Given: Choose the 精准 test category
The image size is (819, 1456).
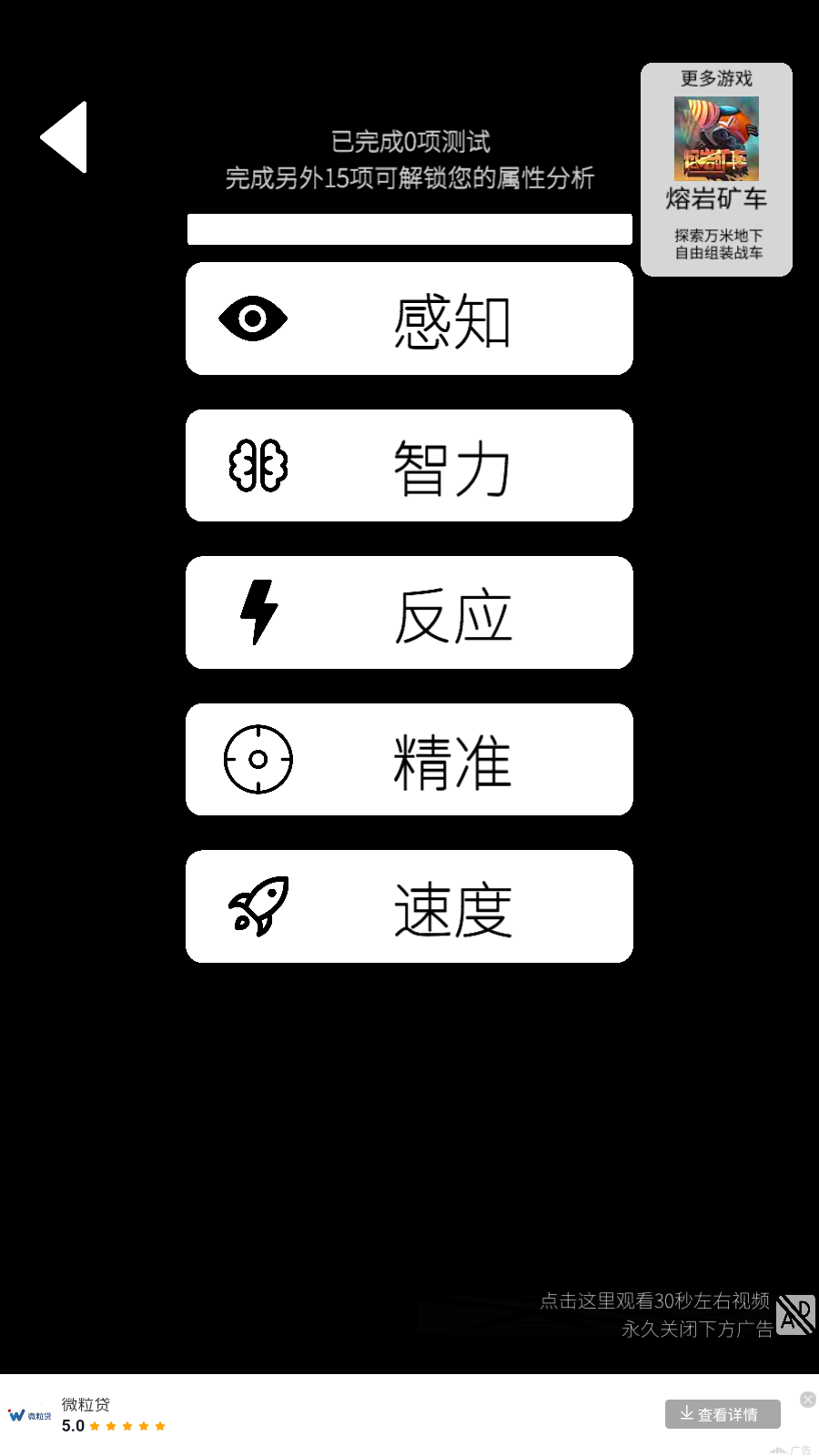Looking at the screenshot, I should point(409,760).
